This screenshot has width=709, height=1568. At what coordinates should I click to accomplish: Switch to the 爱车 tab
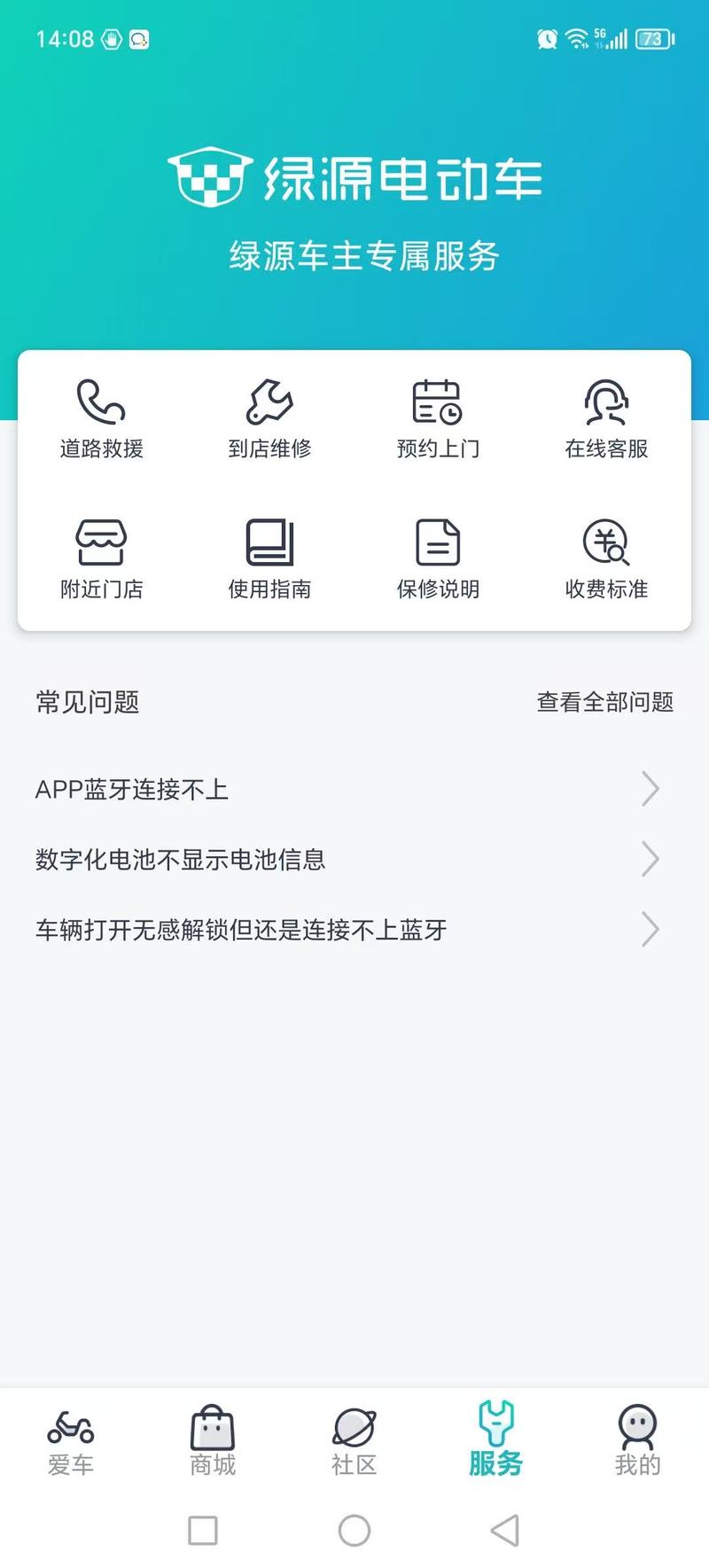tap(71, 1441)
